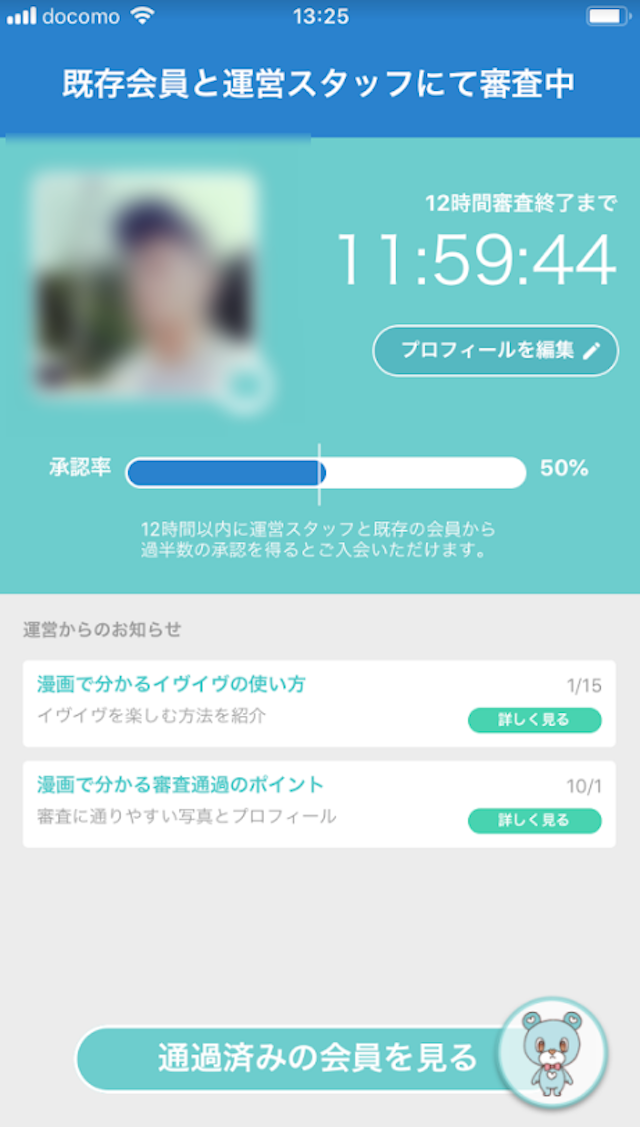The width and height of the screenshot is (640, 1127).
Task: Open 詳しく見る for 漫画で分かるイヴイヴの使い方
Action: tap(534, 720)
